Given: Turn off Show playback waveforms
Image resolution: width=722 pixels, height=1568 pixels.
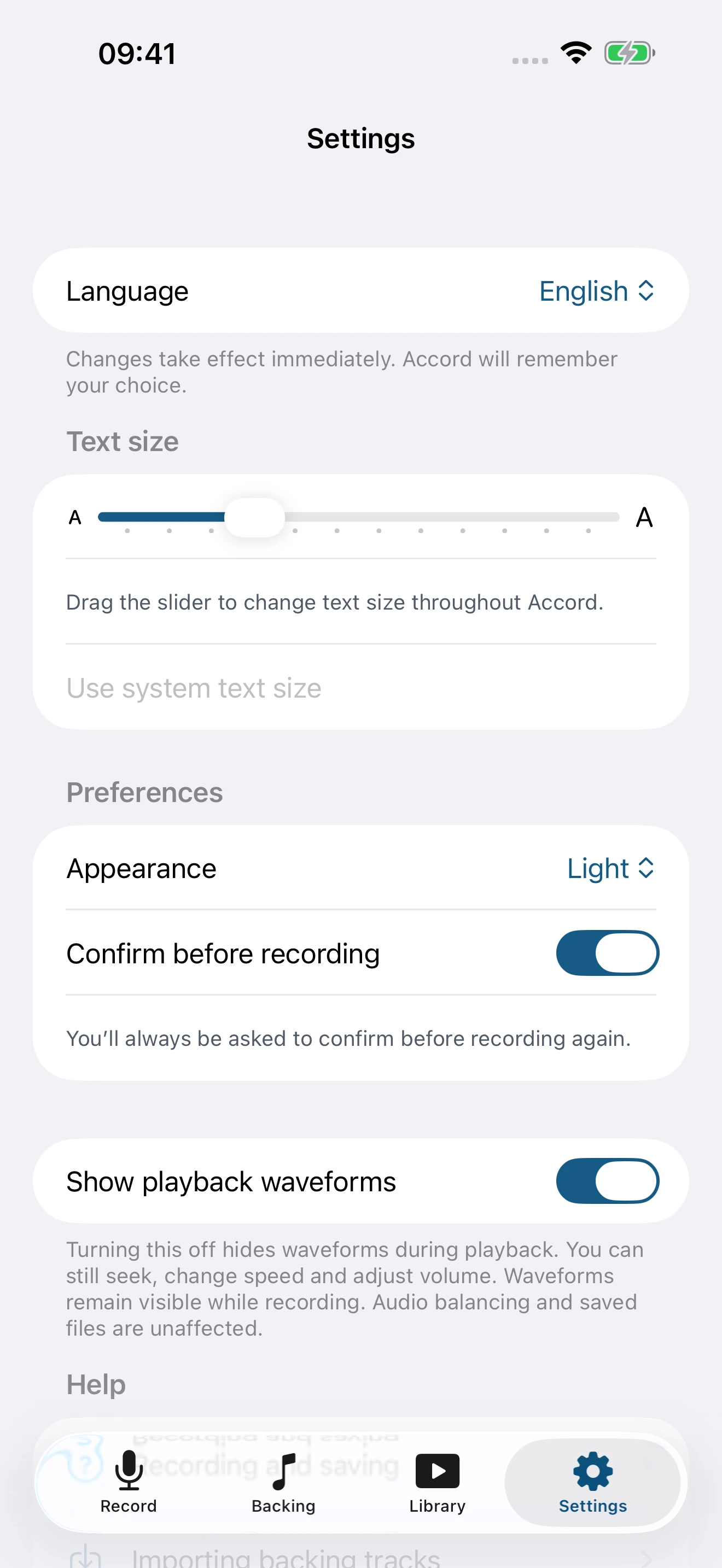Looking at the screenshot, I should (x=607, y=1181).
